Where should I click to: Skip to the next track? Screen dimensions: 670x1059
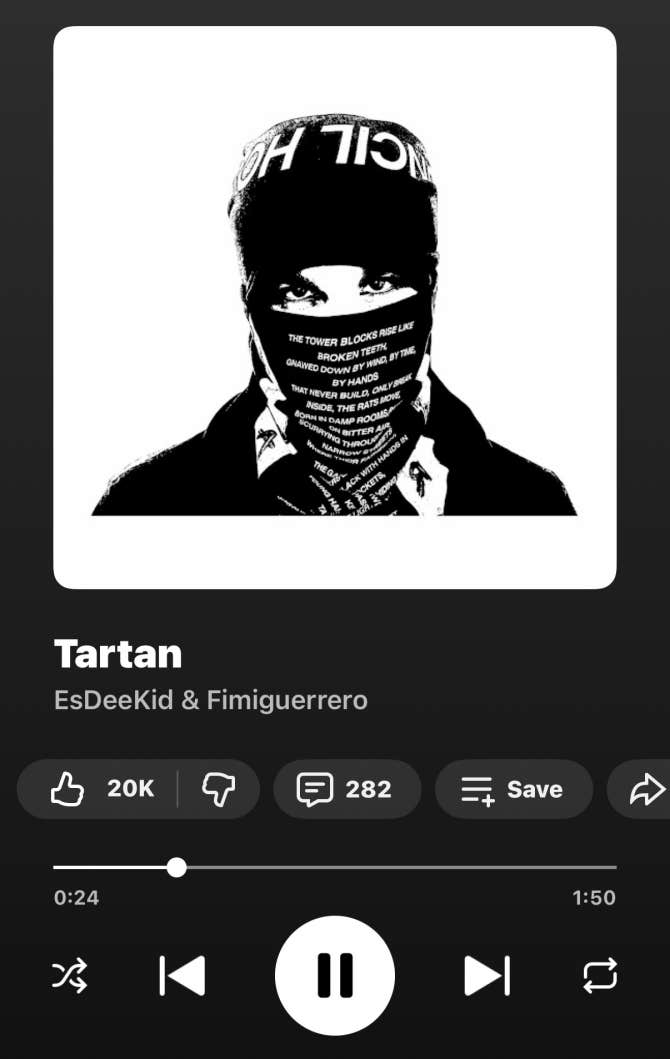(487, 975)
